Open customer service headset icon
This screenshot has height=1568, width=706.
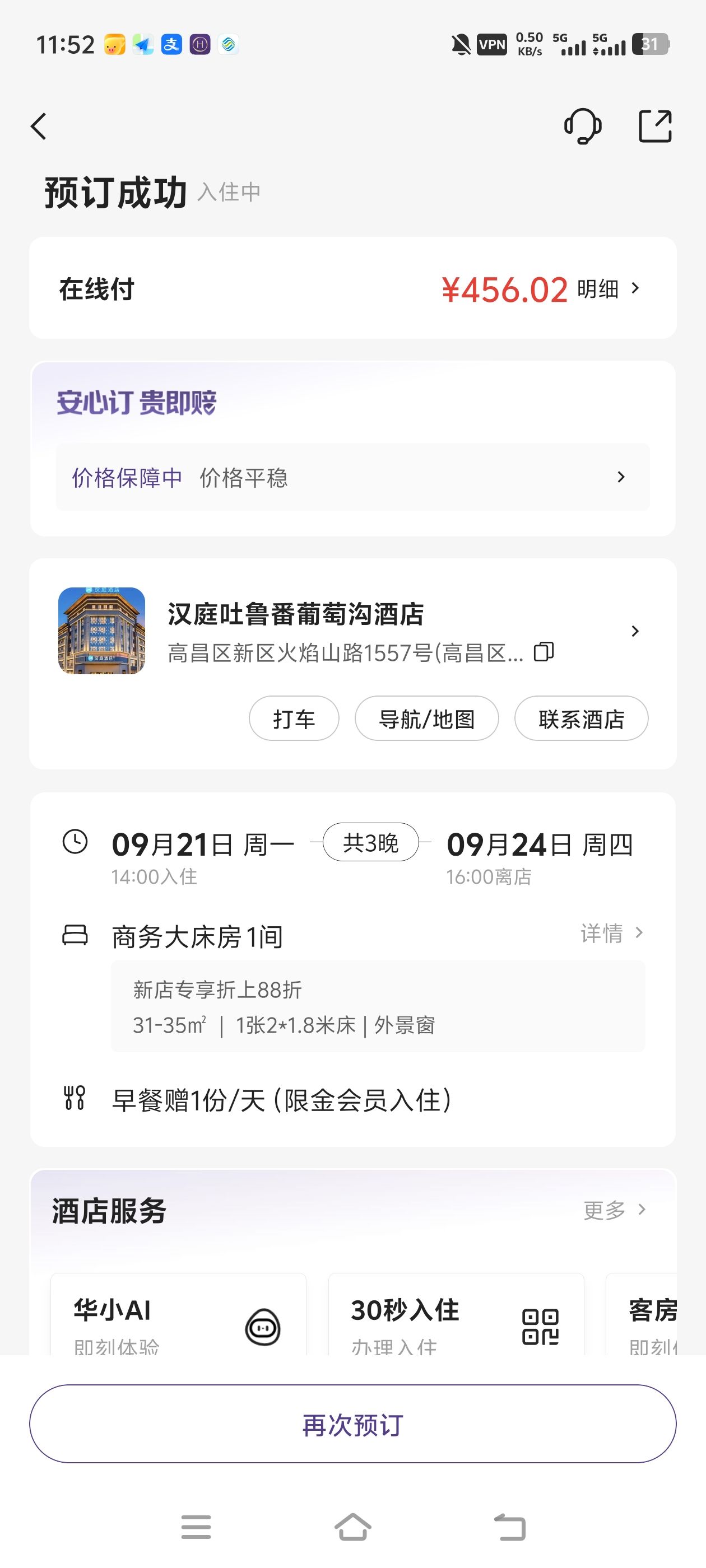point(582,126)
